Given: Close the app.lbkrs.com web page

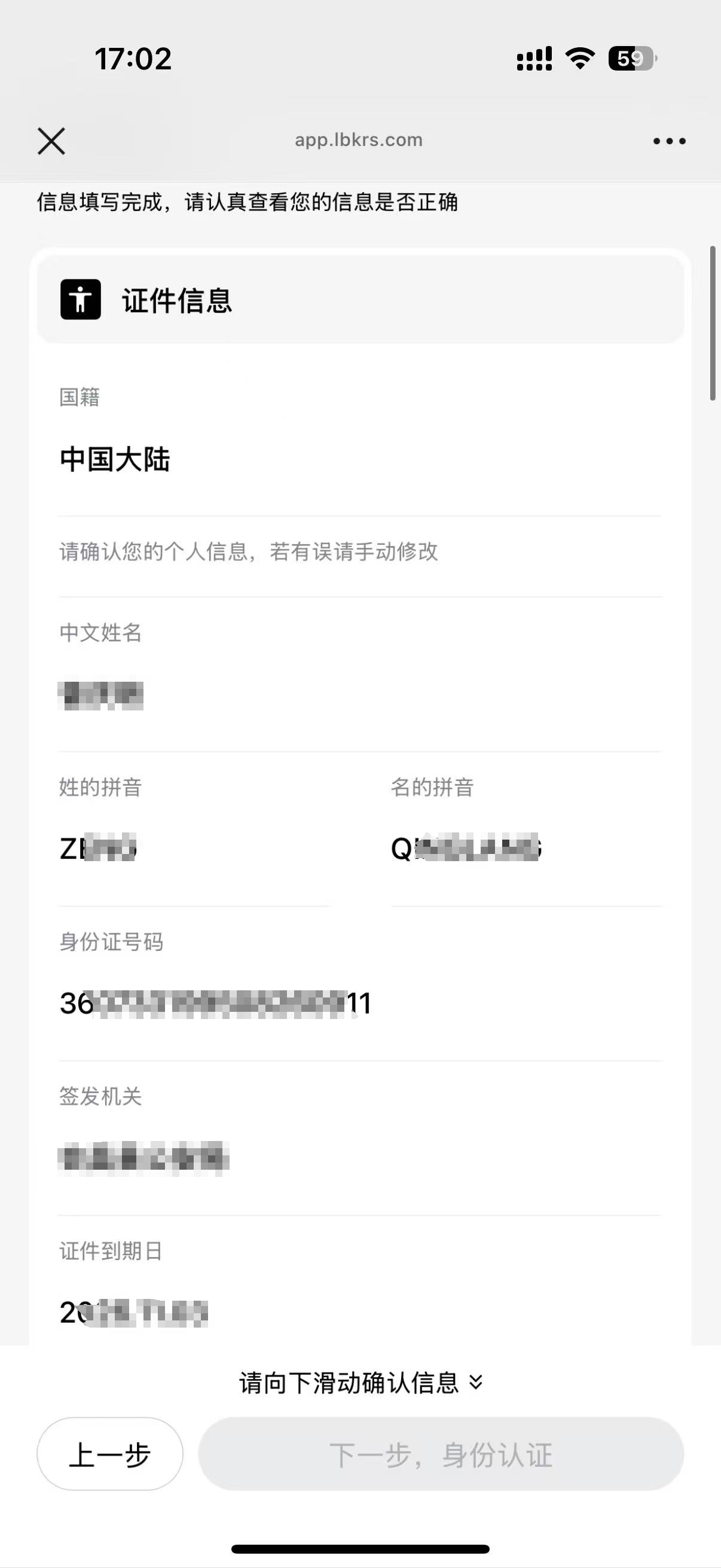Looking at the screenshot, I should point(51,141).
